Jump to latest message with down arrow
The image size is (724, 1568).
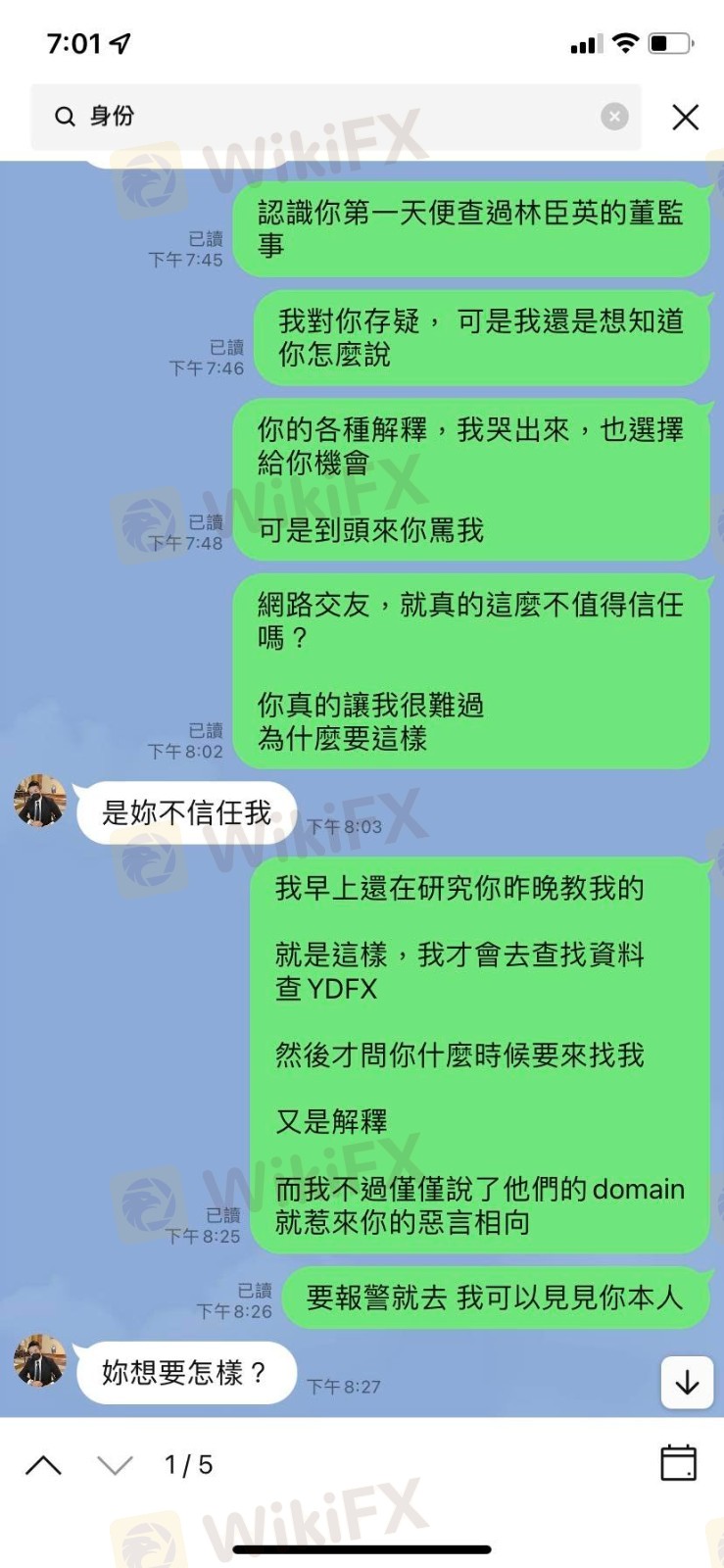coord(687,1382)
